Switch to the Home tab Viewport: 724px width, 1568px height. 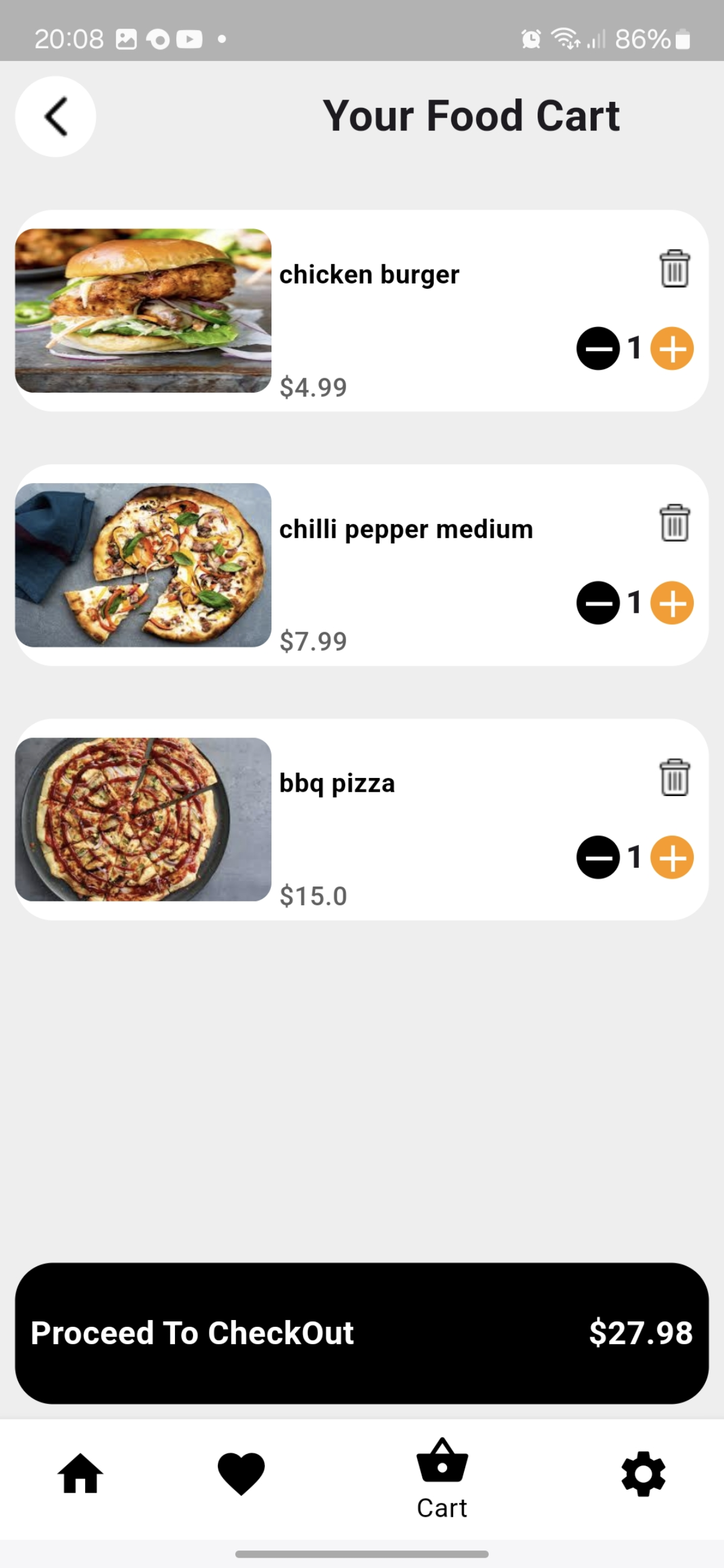80,1473
